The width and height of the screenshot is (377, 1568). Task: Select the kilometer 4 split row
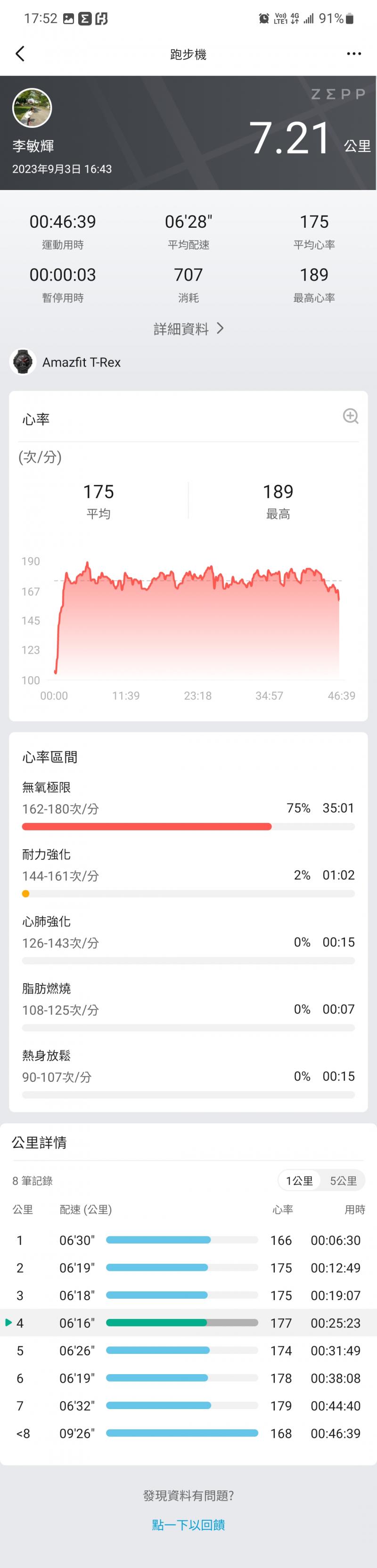[188, 1323]
